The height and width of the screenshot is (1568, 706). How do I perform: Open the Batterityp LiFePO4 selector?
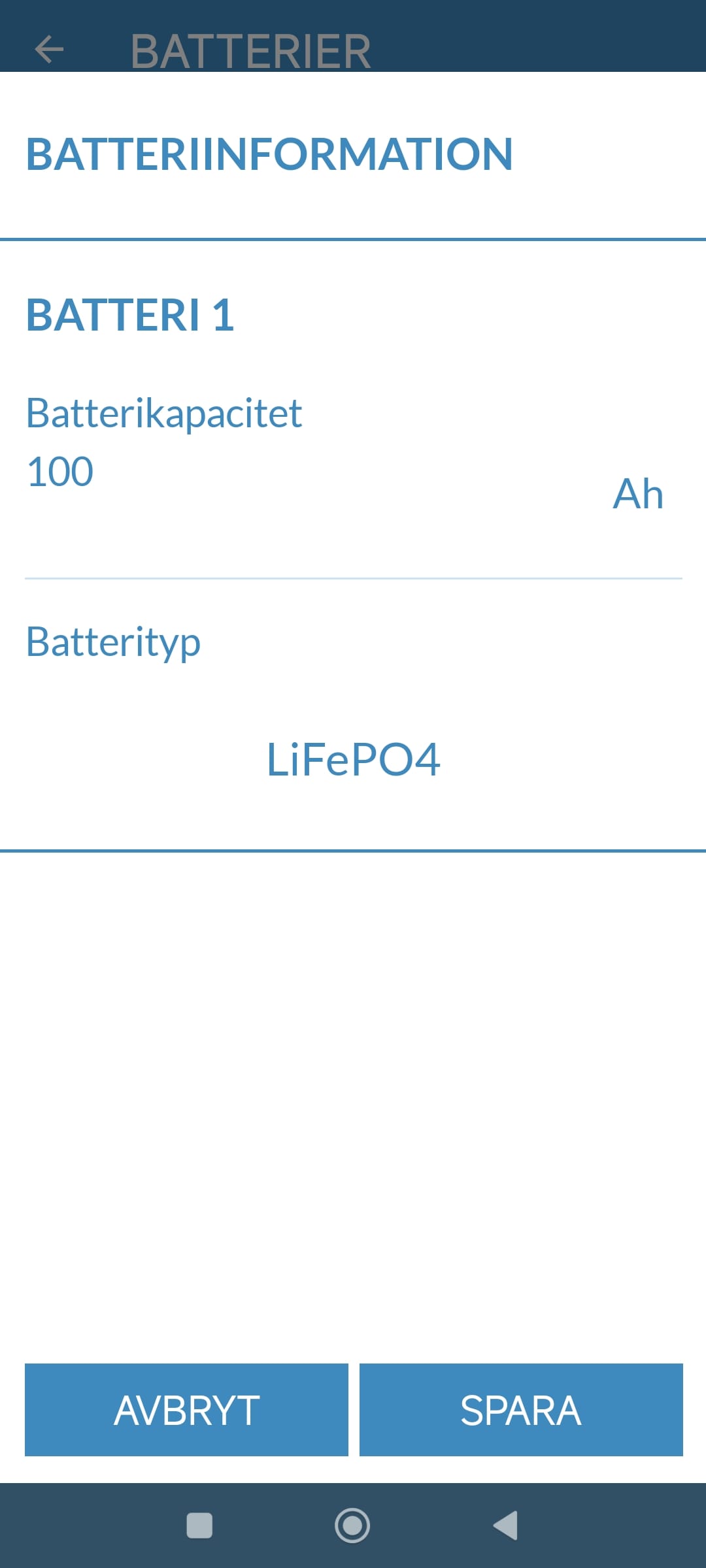tap(353, 759)
